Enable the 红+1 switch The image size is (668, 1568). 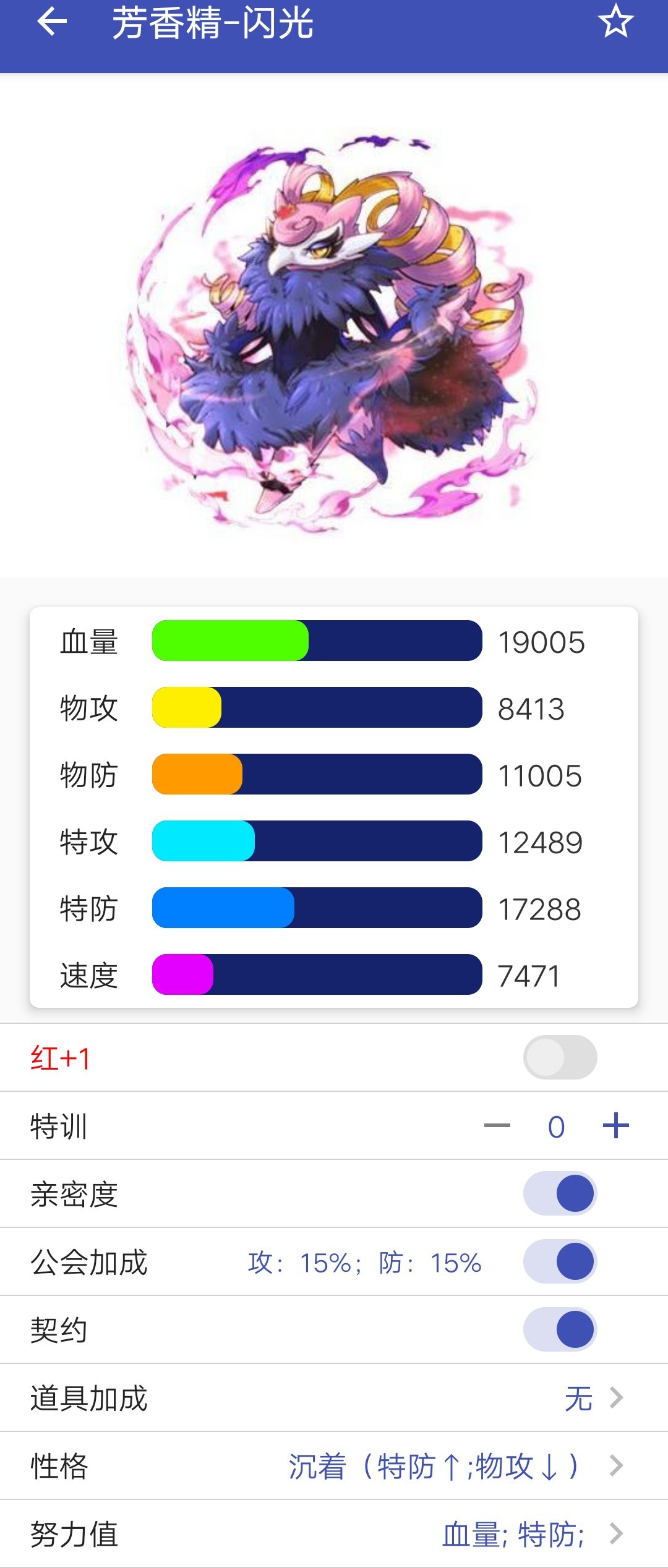pyautogui.click(x=560, y=1057)
